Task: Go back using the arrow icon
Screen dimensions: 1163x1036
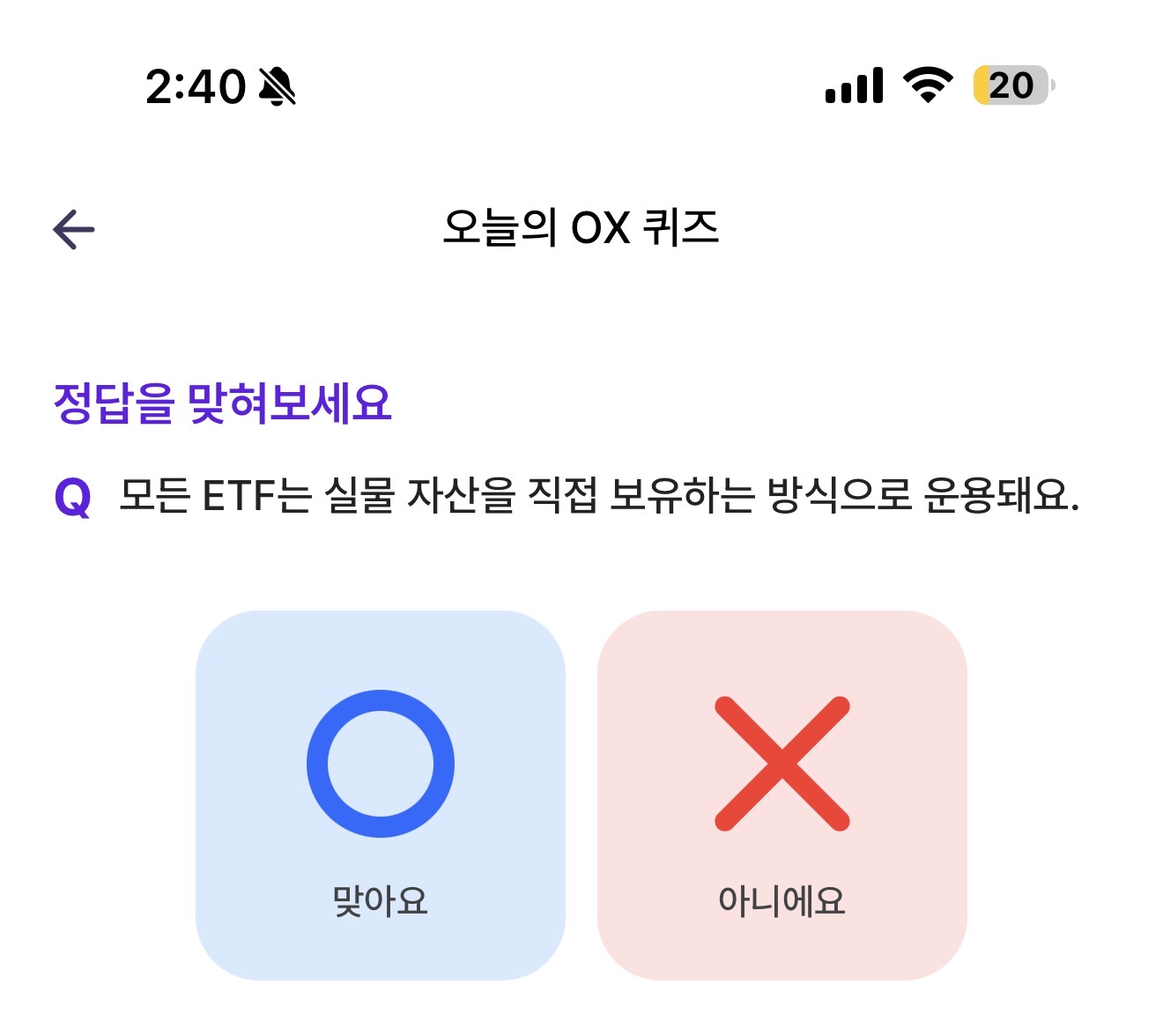Action: click(74, 230)
